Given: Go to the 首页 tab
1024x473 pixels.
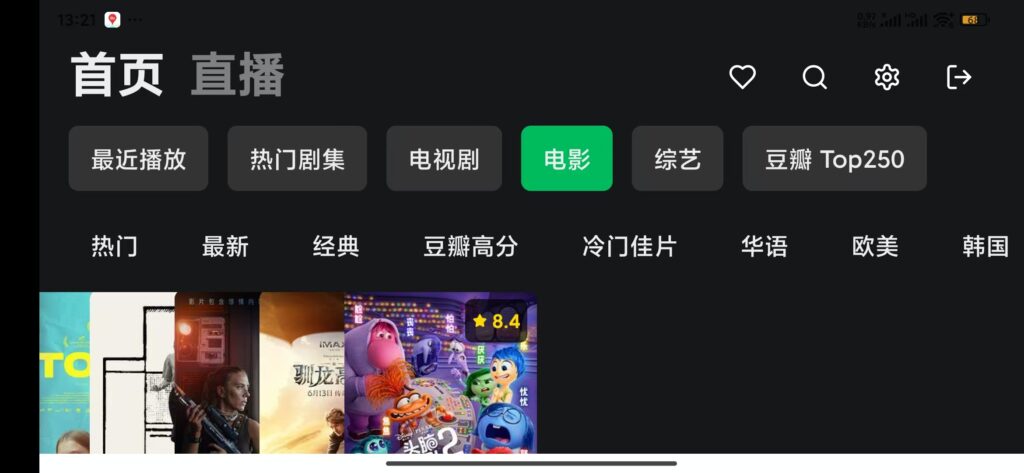Looking at the screenshot, I should click(x=116, y=76).
